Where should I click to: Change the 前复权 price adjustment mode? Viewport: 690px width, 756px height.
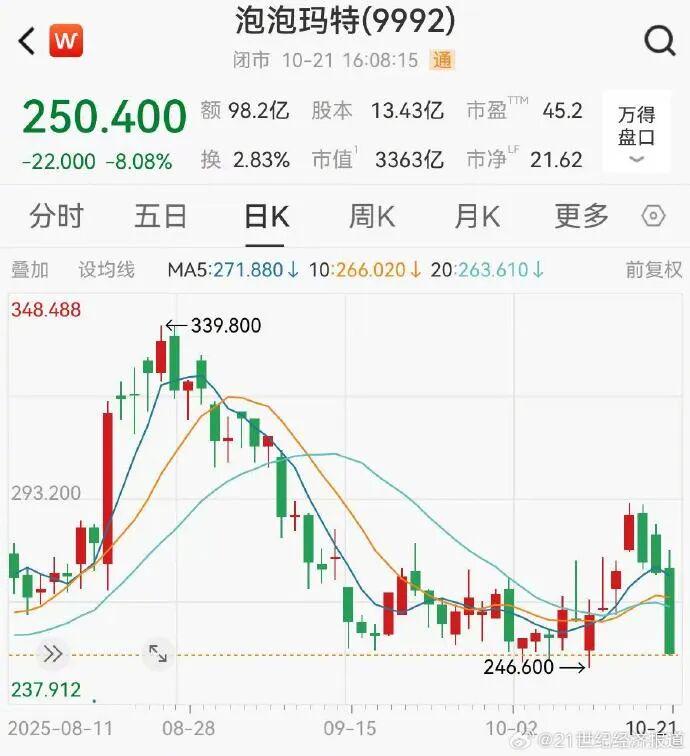654,269
